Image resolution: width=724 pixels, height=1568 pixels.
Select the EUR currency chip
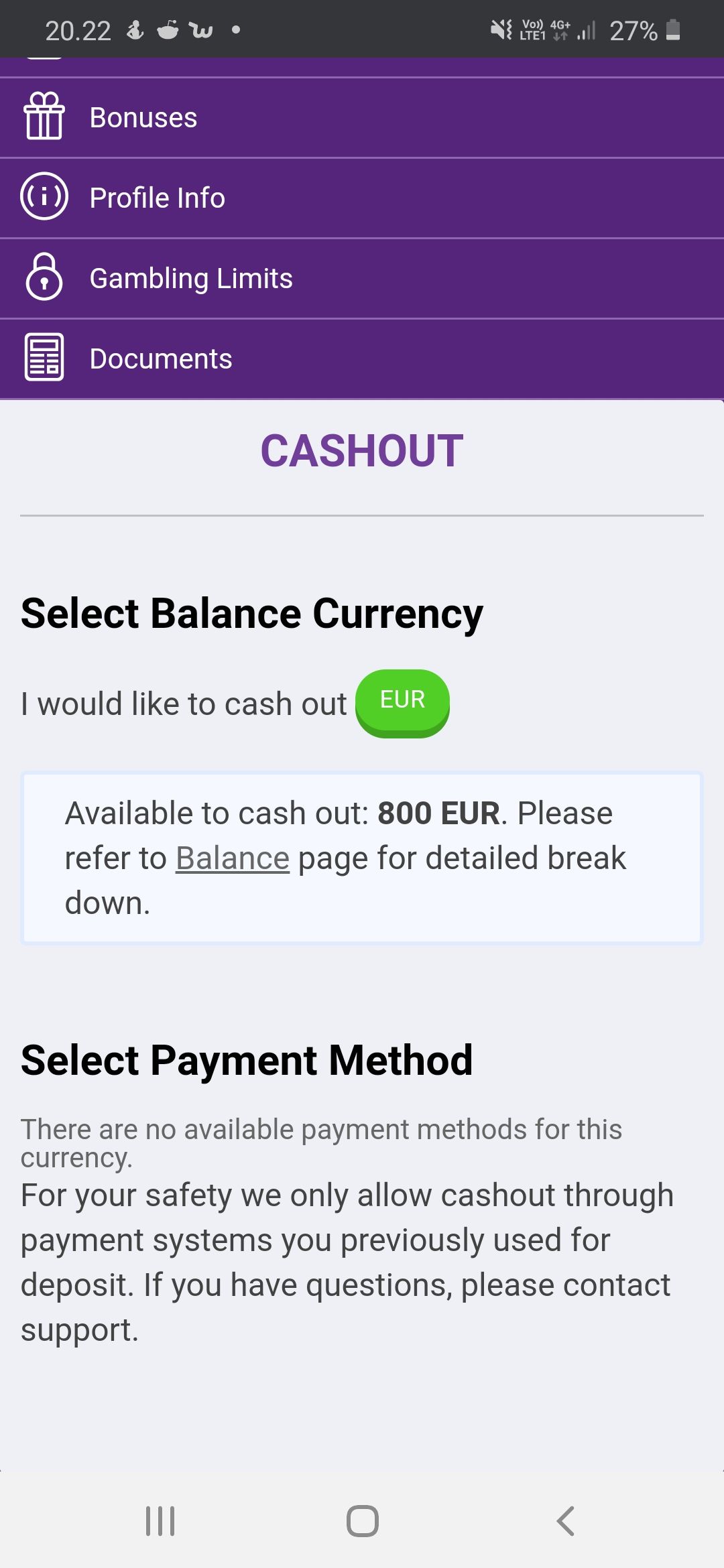pyautogui.click(x=402, y=703)
